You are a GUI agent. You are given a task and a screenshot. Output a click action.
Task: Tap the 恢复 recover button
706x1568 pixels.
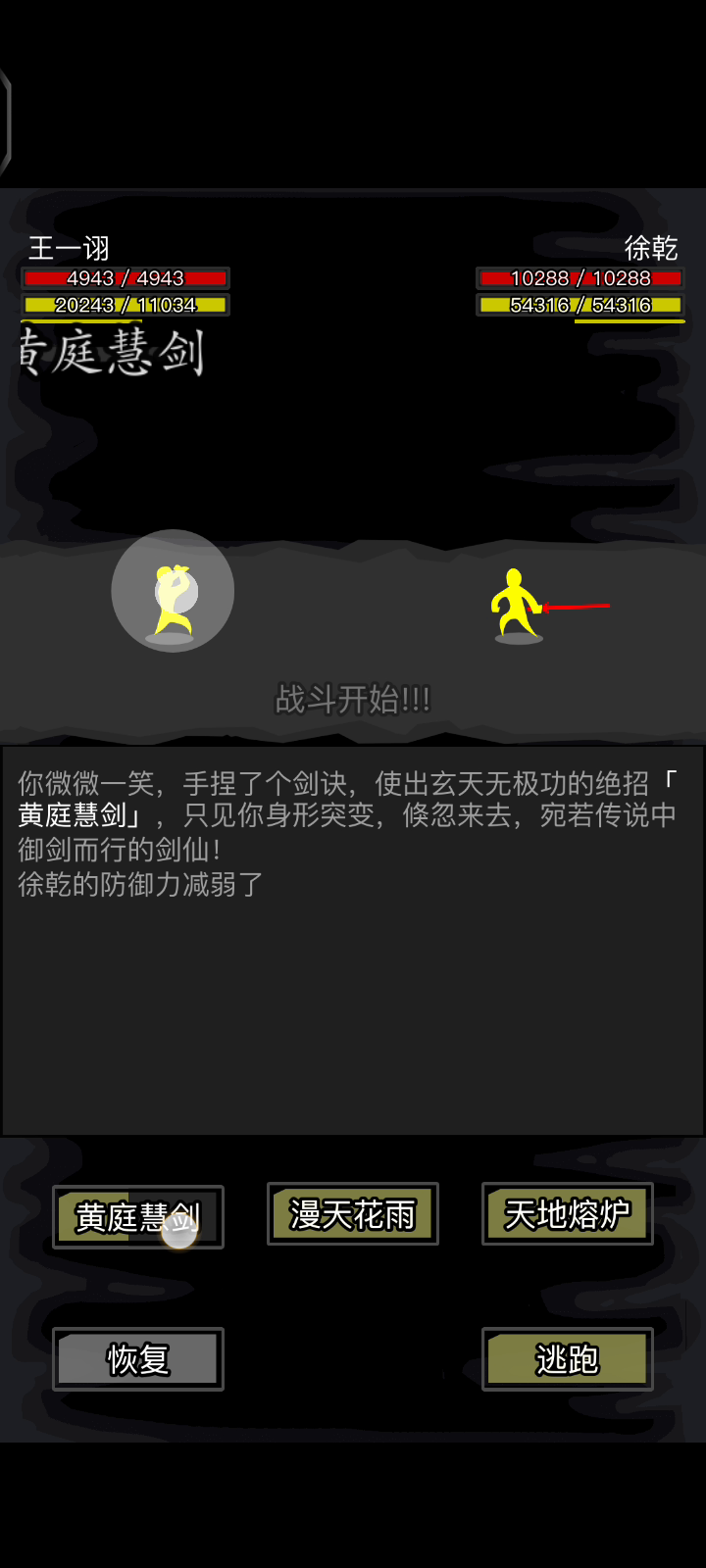[138, 1358]
